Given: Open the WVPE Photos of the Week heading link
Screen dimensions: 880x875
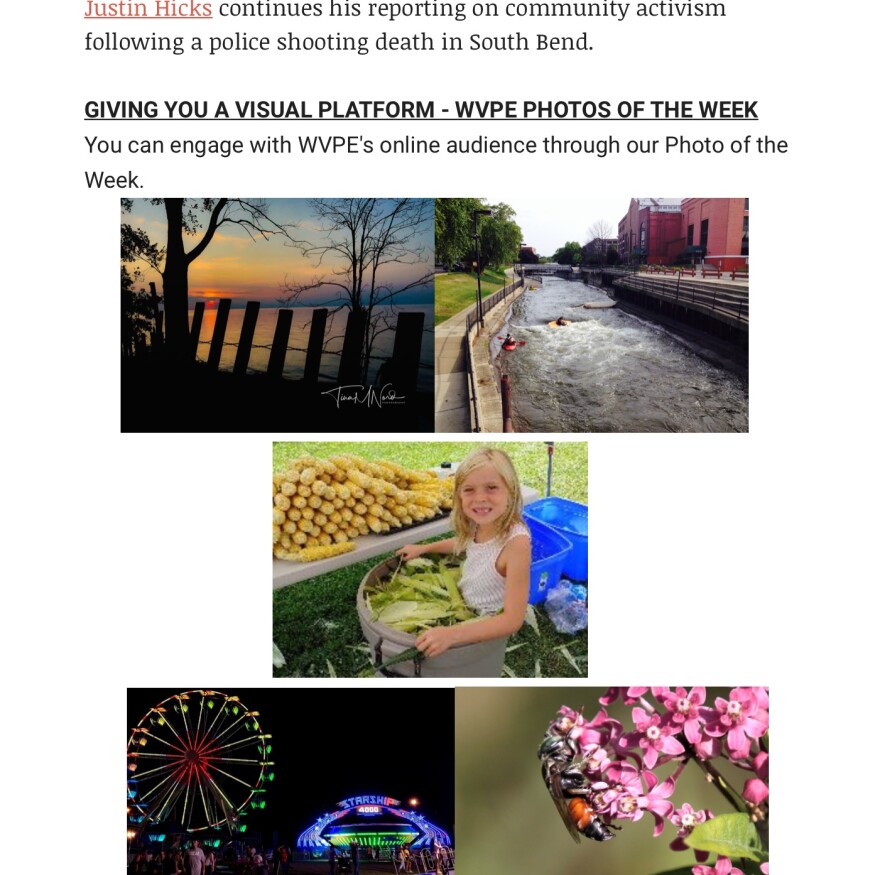Looking at the screenshot, I should pos(420,110).
